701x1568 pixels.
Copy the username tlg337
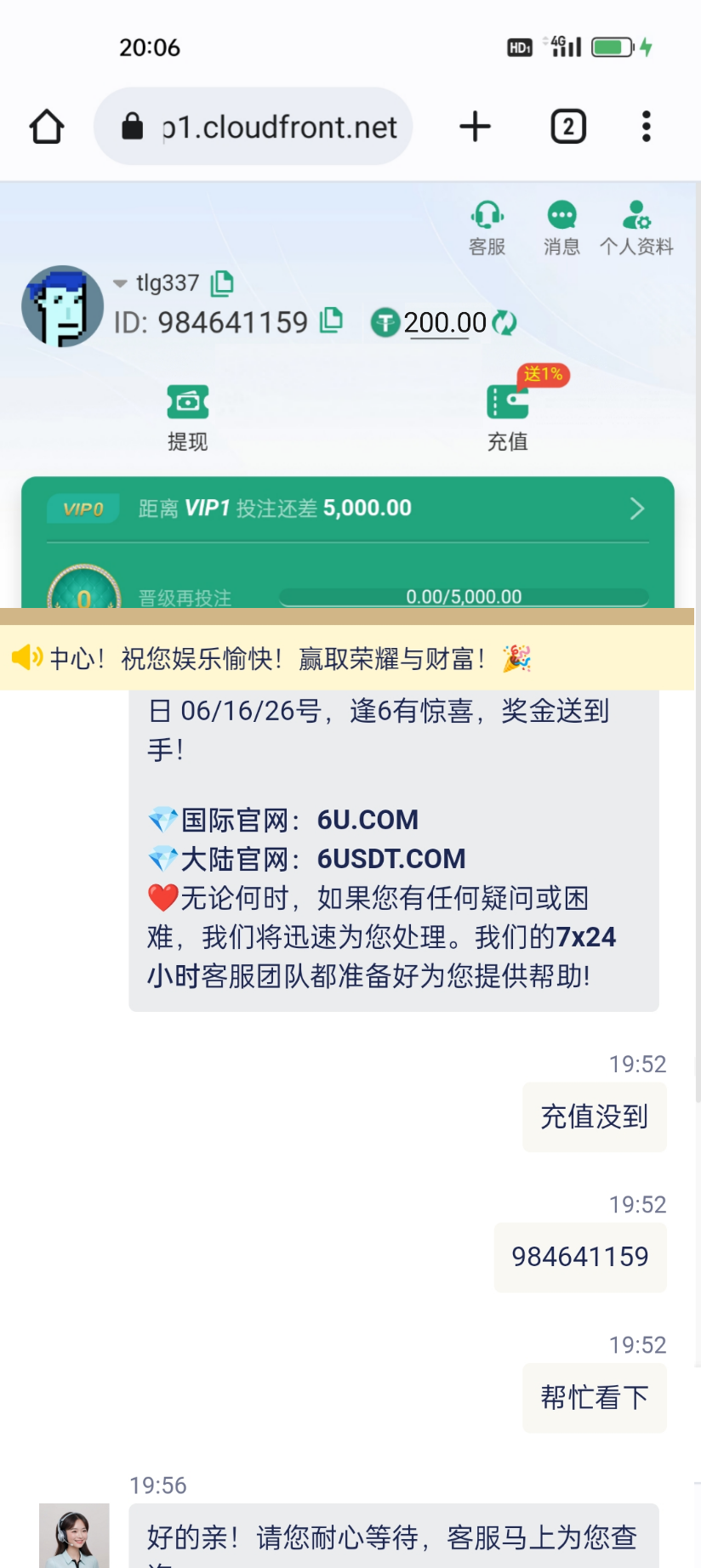coord(222,282)
